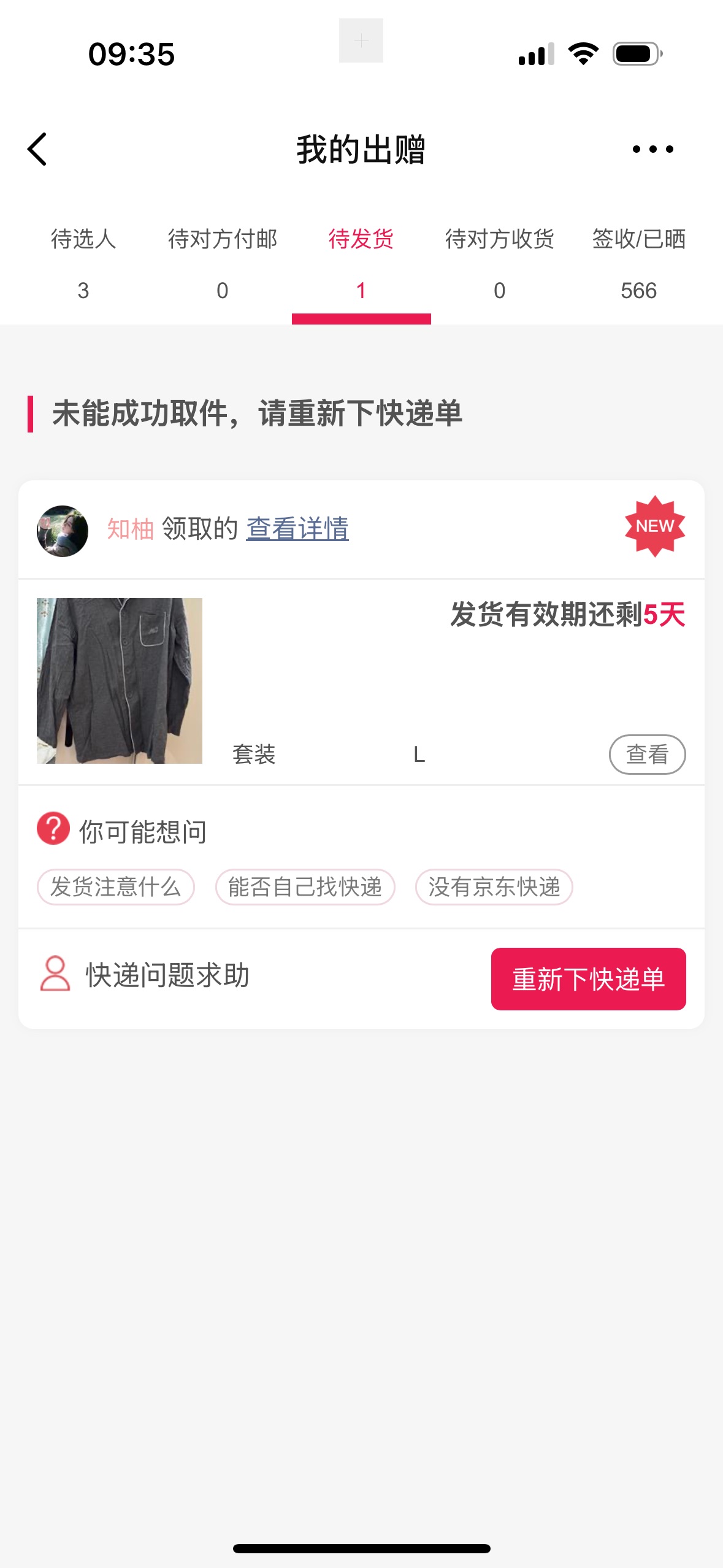Select the 发货注意什么 question chip
The image size is (723, 1568).
coord(116,887)
